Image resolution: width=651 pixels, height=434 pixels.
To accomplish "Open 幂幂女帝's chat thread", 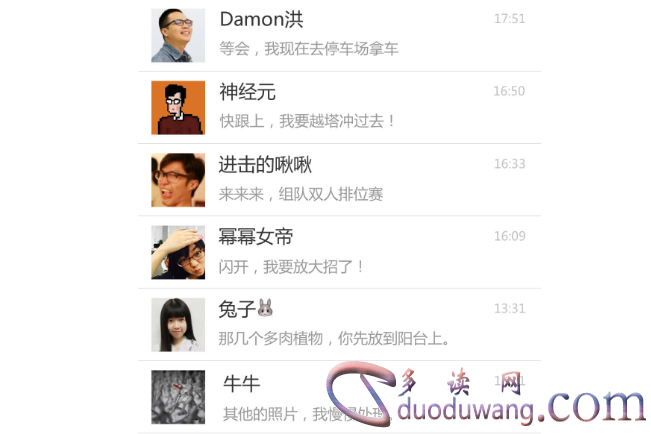I will tap(338, 251).
